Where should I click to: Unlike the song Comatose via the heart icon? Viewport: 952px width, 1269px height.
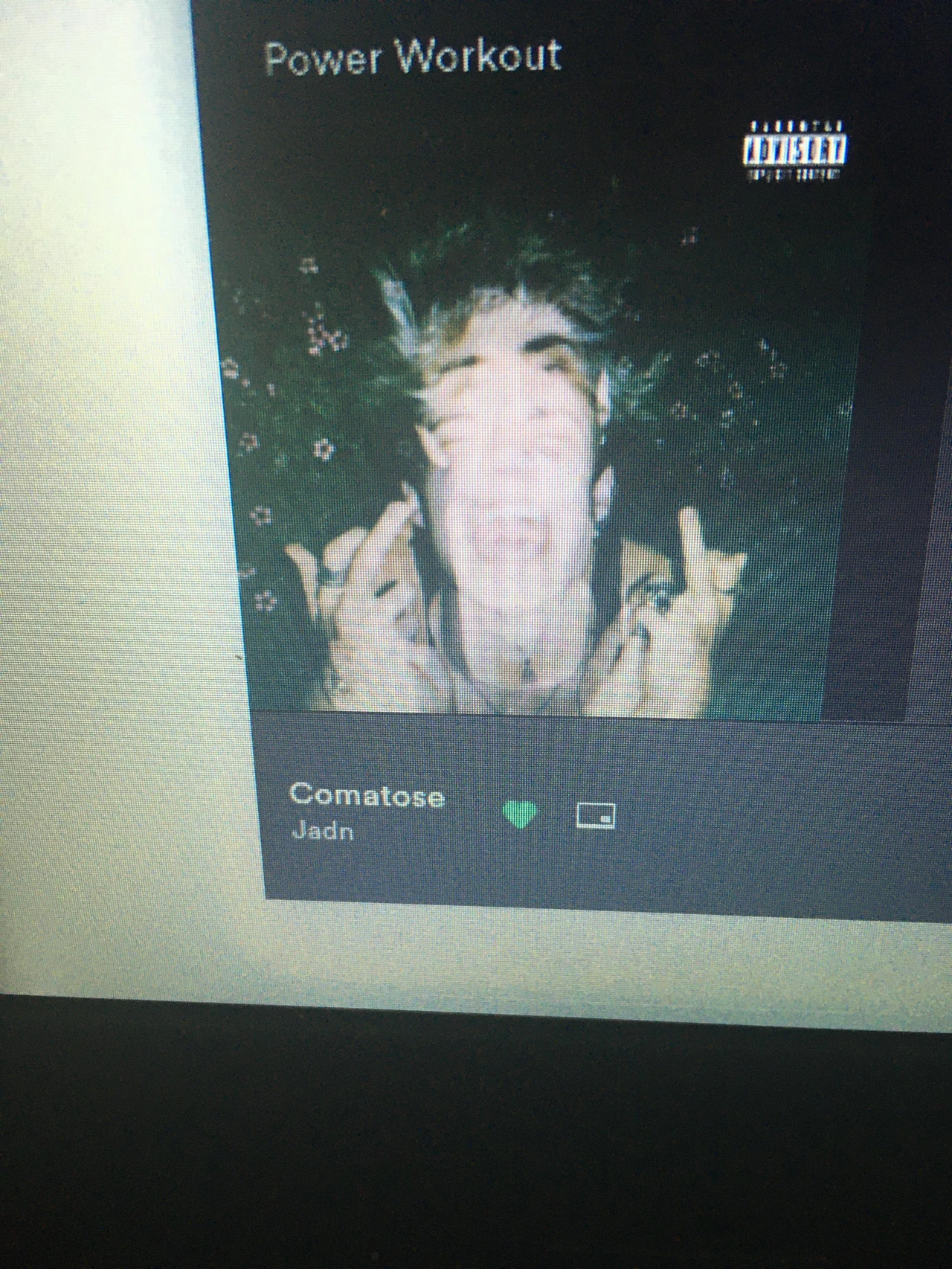[519, 815]
